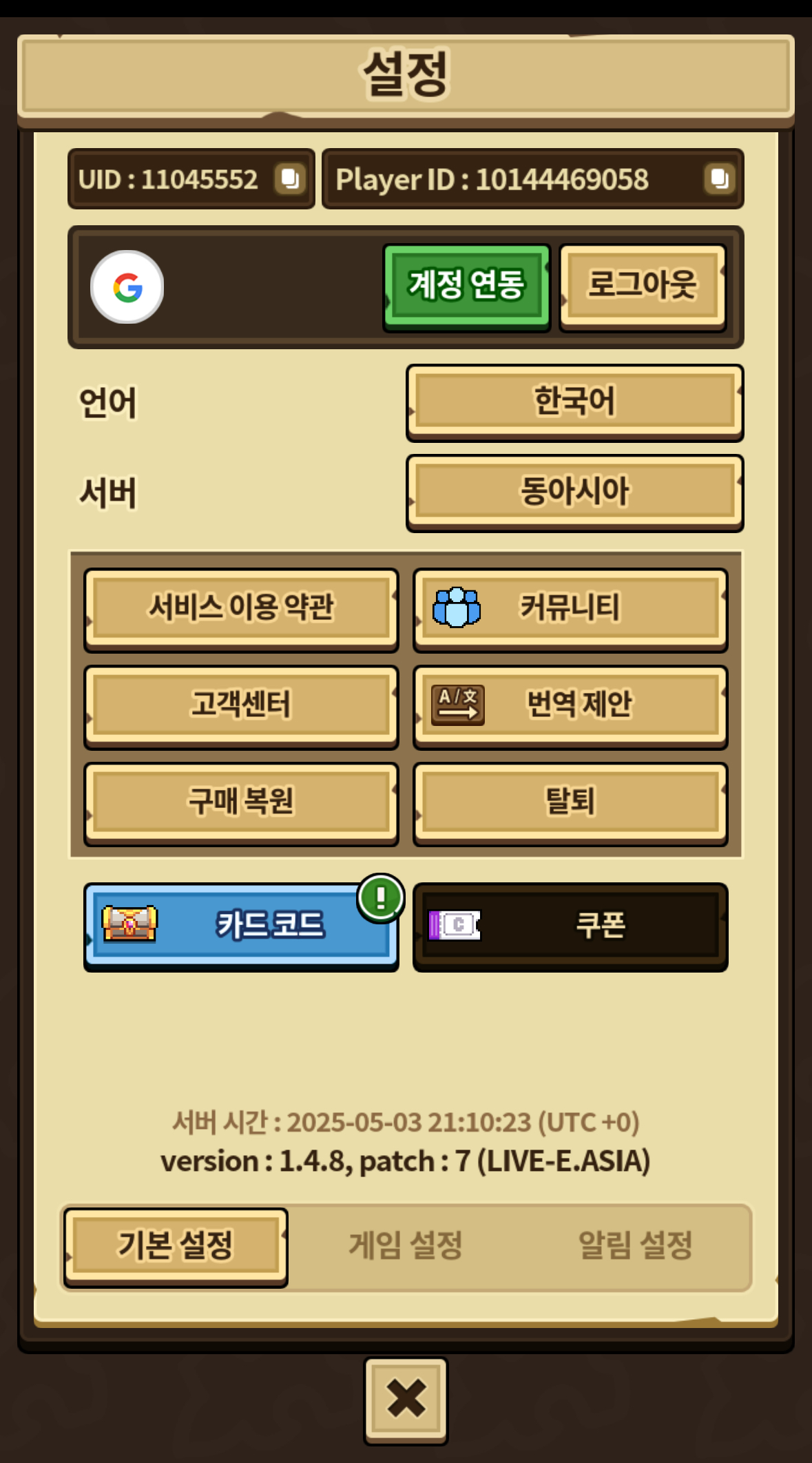Open 번역 제안

[x=570, y=705]
